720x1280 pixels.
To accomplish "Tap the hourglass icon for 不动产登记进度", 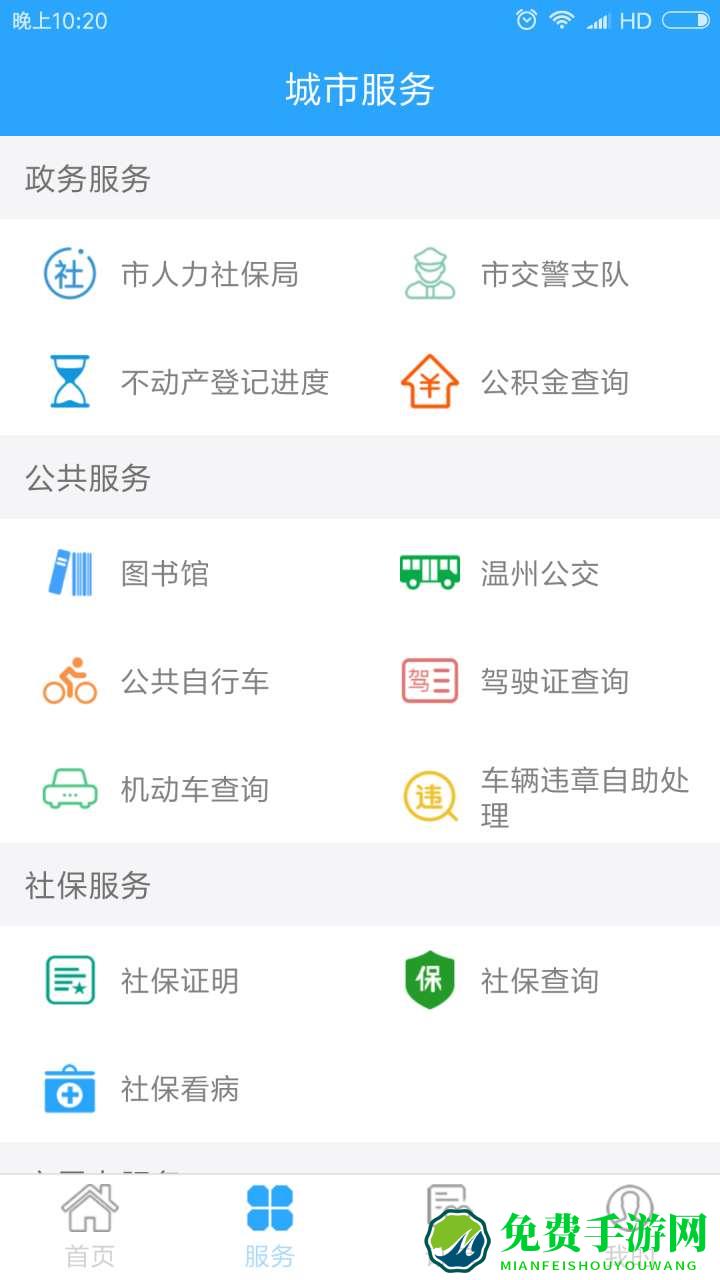I will pos(68,381).
